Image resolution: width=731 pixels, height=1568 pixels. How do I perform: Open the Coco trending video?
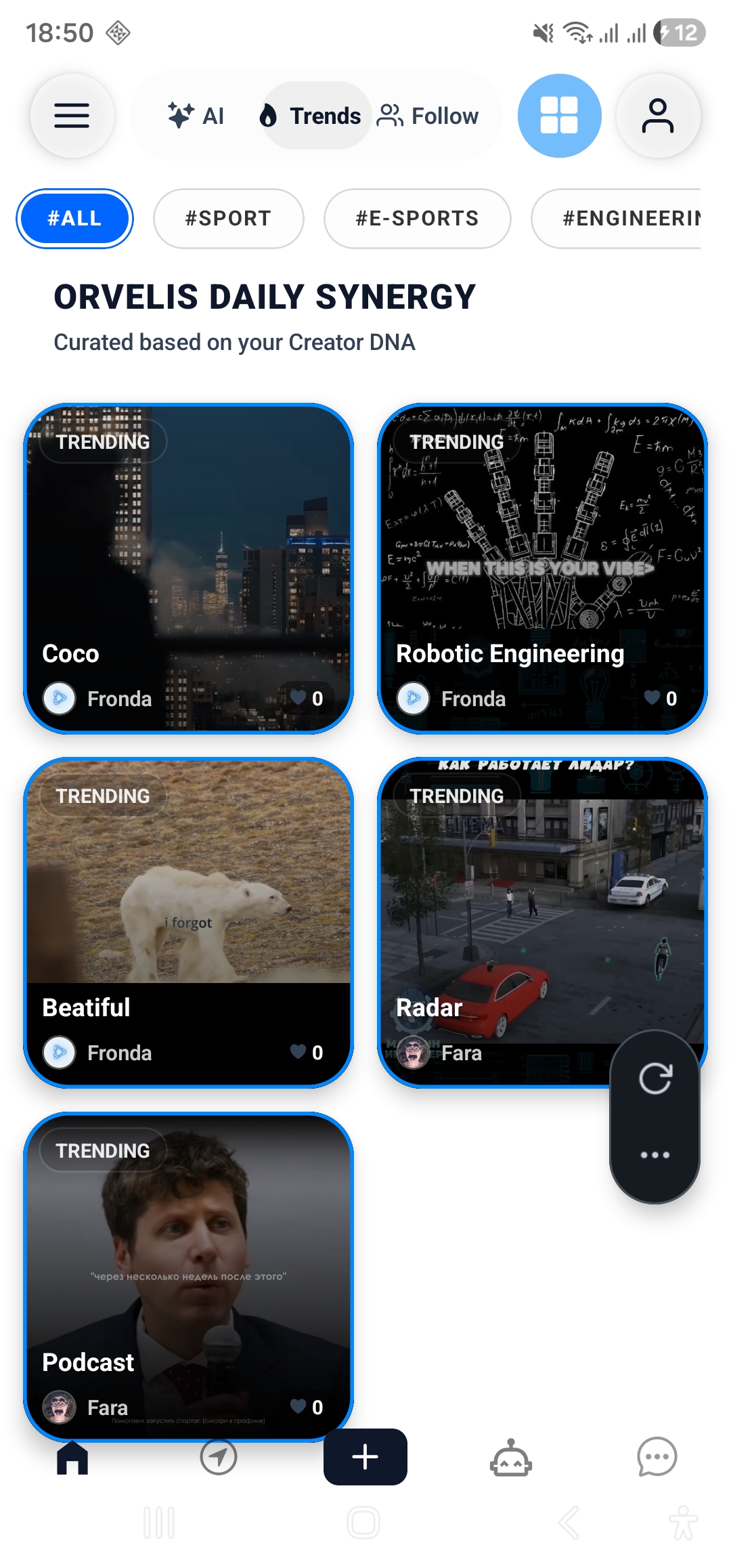pyautogui.click(x=188, y=569)
